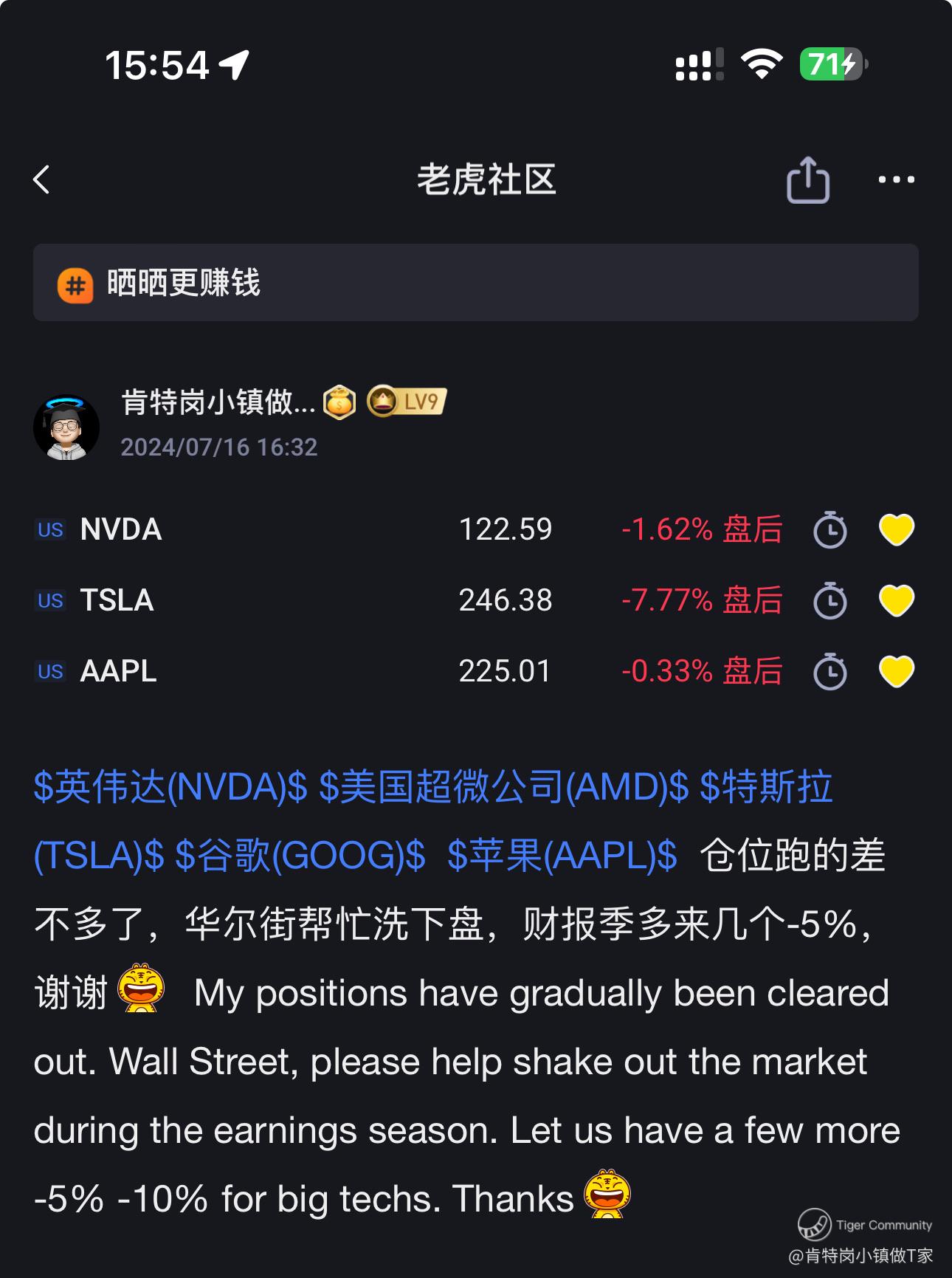This screenshot has height=1278, width=952.
Task: Go back from 老虎社区 post
Action: coord(42,179)
